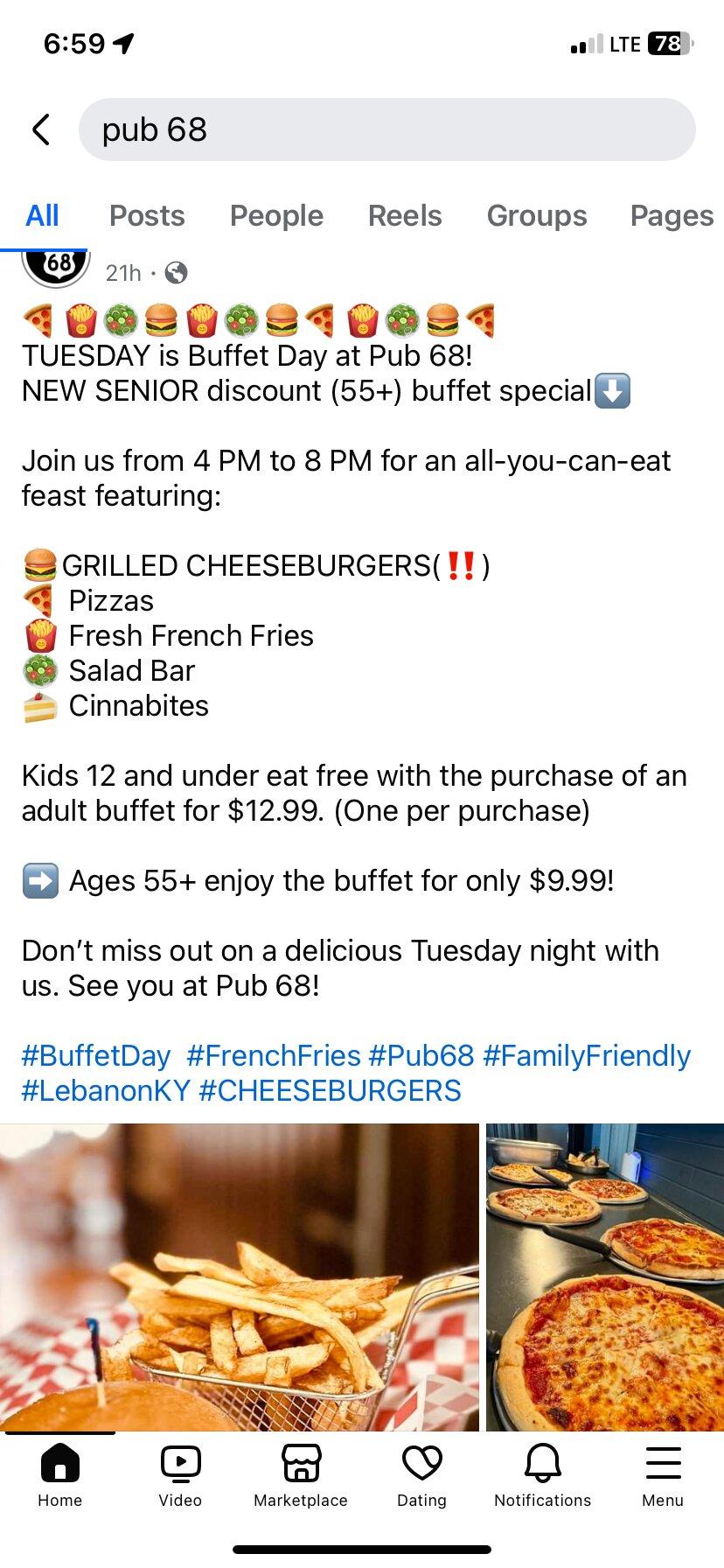This screenshot has width=724, height=1568.
Task: Open the Notifications bell tab
Action: 542,1475
